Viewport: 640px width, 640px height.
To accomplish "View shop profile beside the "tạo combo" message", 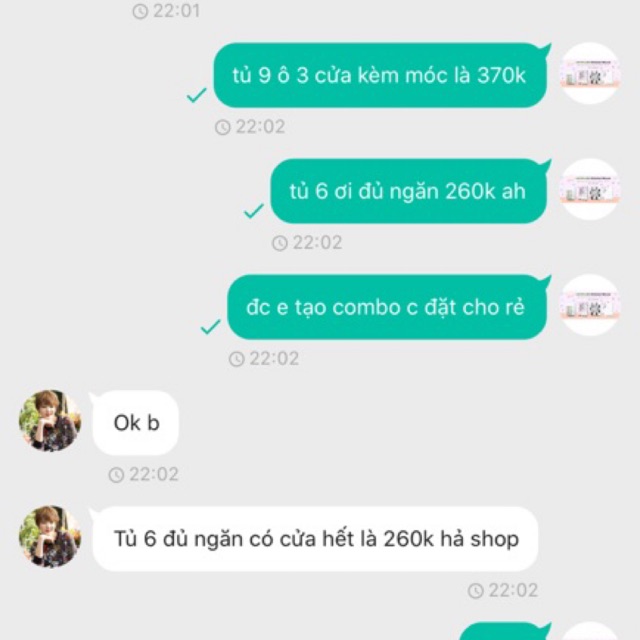I will (590, 305).
